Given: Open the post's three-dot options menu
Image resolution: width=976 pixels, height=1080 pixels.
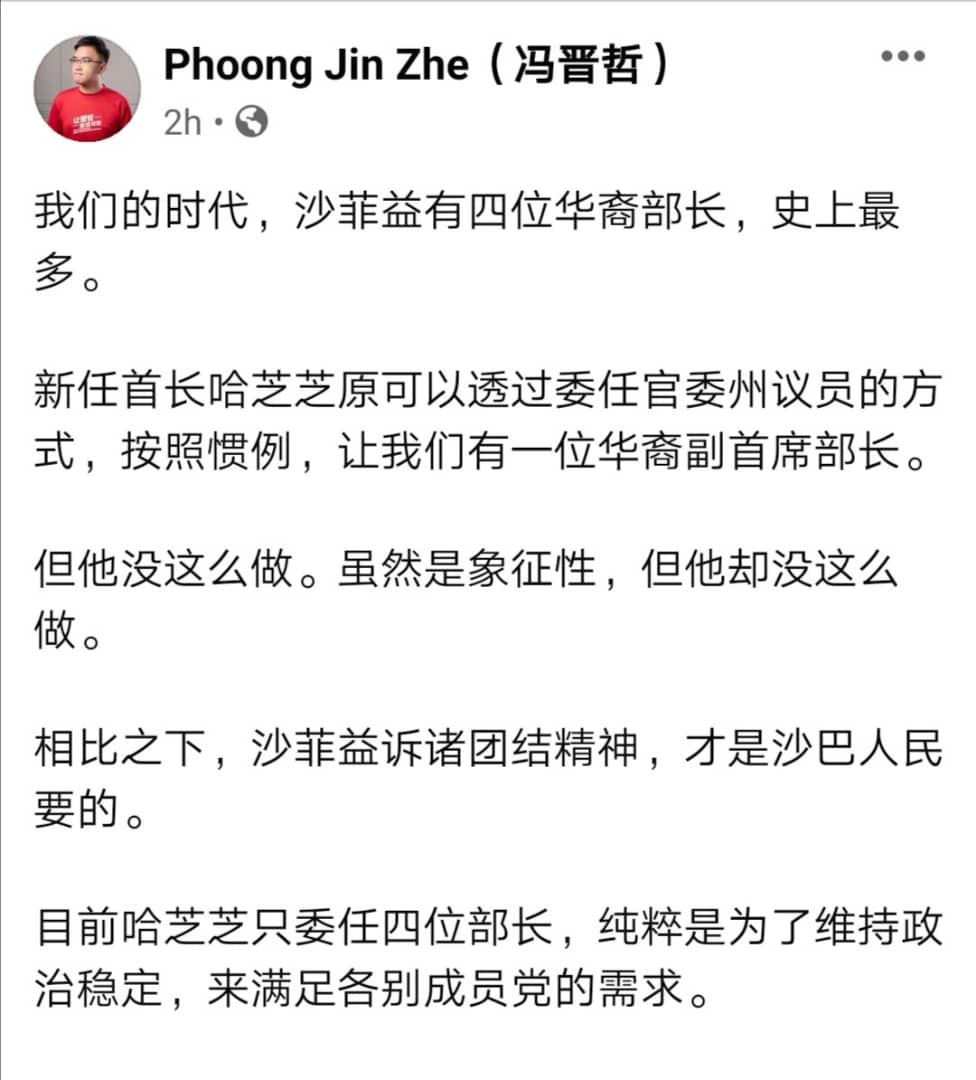Looking at the screenshot, I should 902,57.
